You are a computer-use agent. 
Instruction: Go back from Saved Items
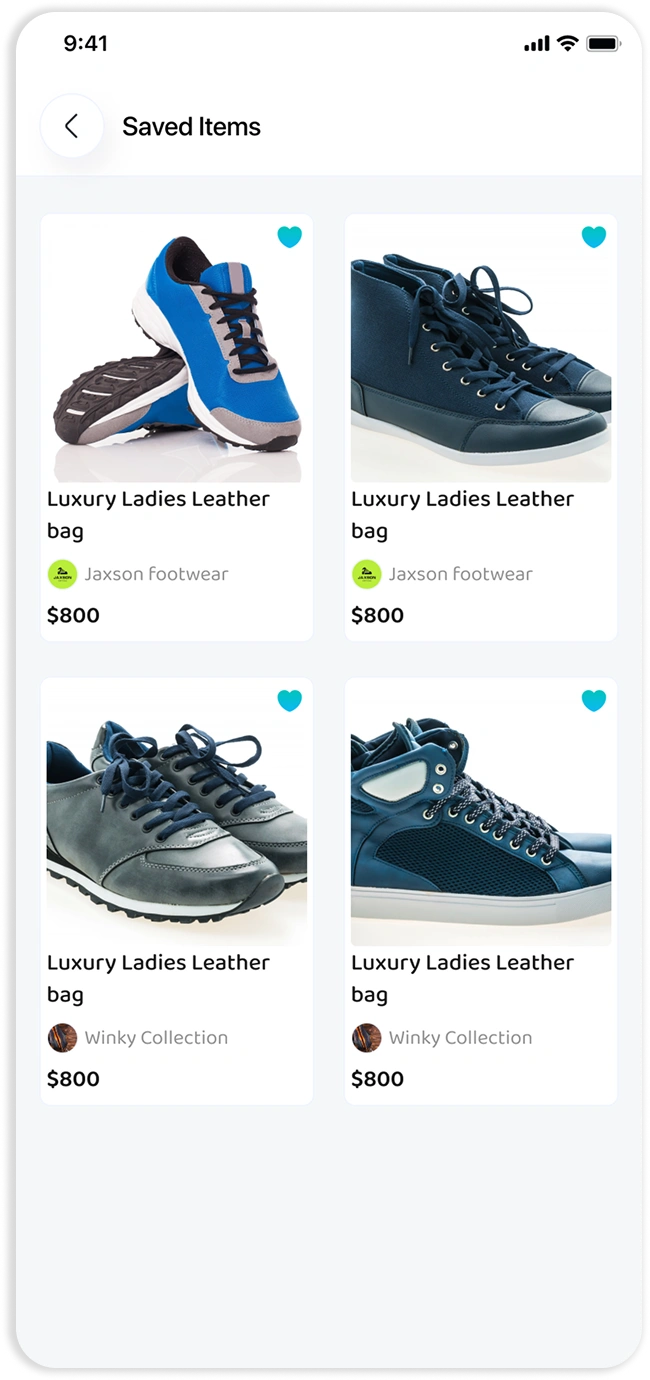pyautogui.click(x=71, y=127)
